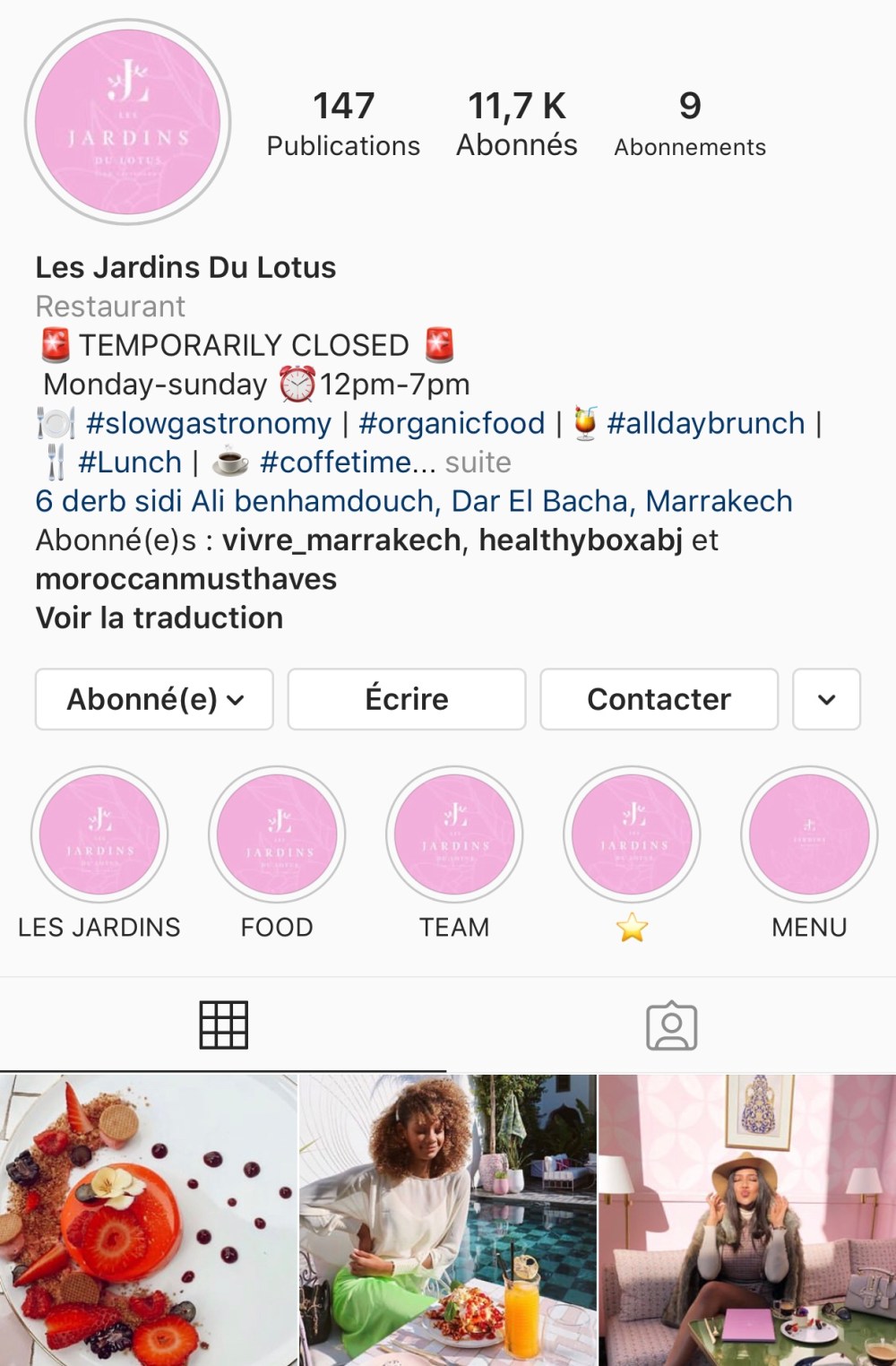This screenshot has height=1366, width=896.
Task: Expand suggested accounts chevron button
Action: (826, 699)
